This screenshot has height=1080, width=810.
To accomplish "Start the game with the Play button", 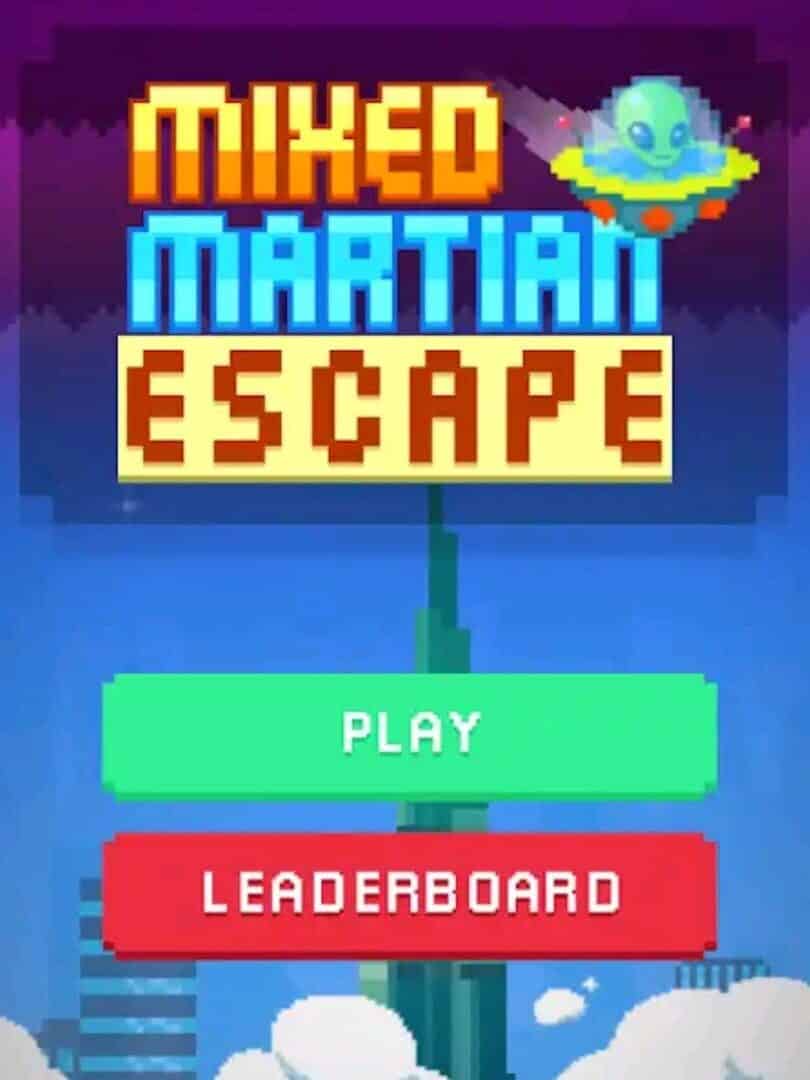I will [409, 734].
